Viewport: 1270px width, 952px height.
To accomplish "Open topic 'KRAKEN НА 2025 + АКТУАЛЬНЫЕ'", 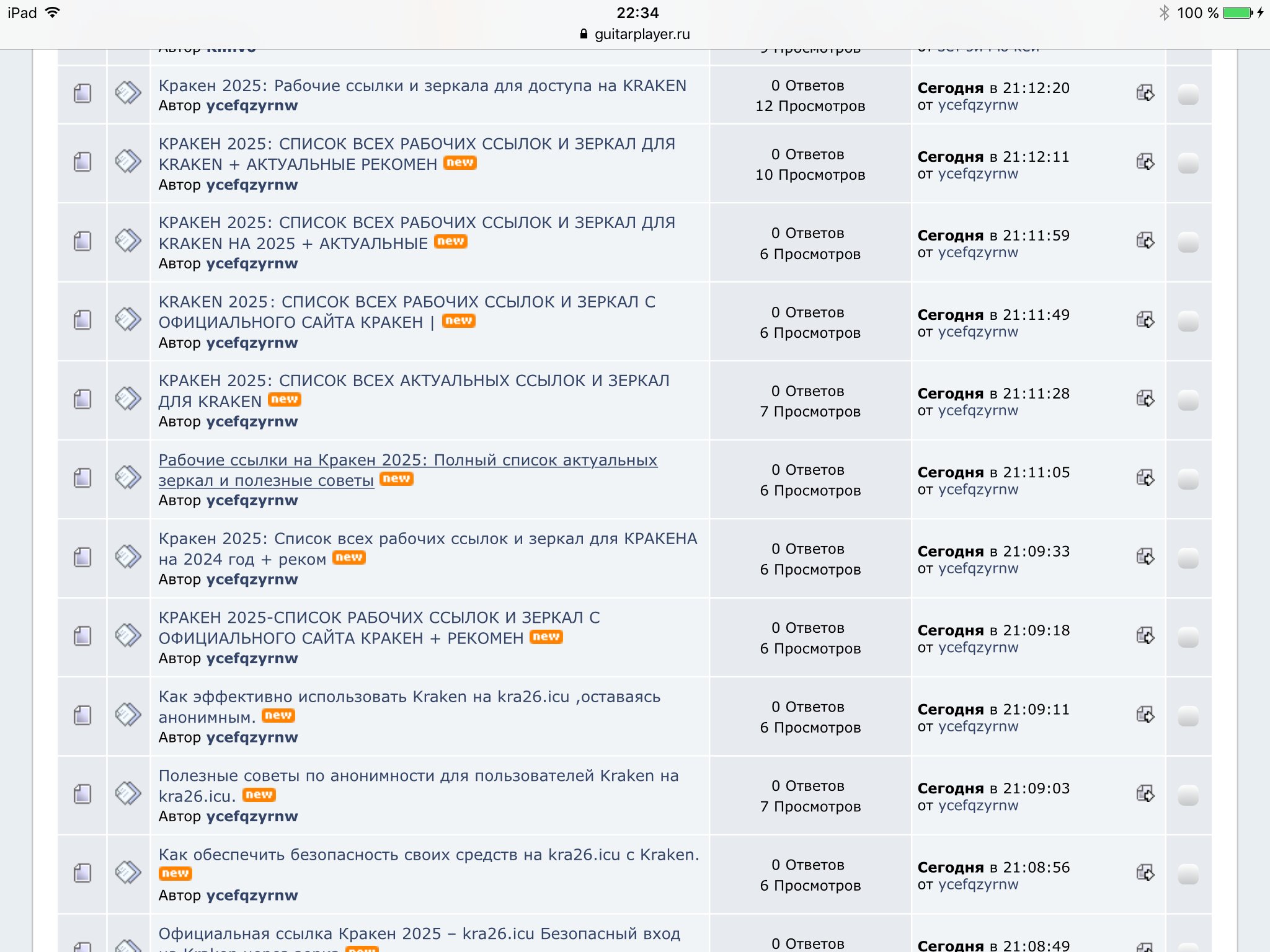I will click(x=293, y=244).
